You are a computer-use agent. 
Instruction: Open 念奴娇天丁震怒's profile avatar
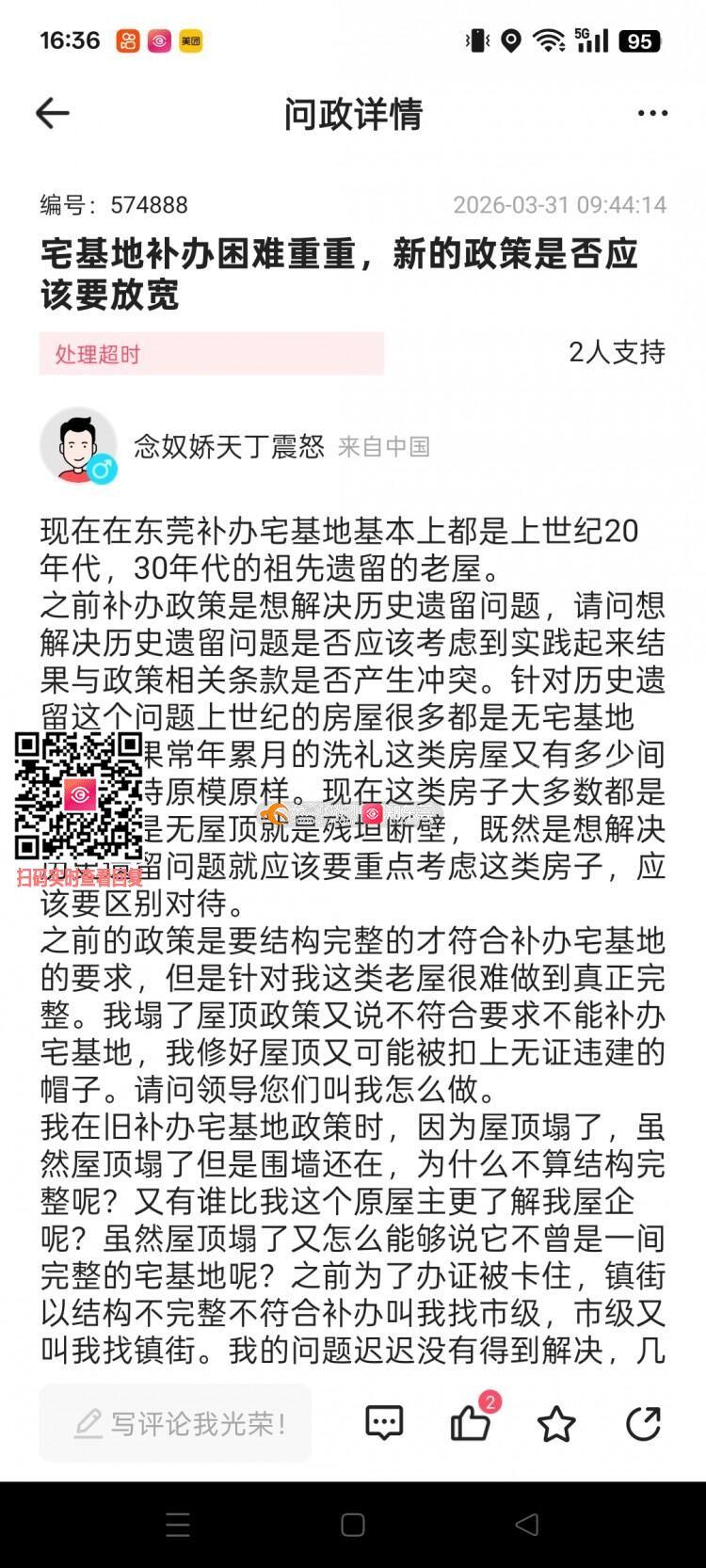(77, 445)
